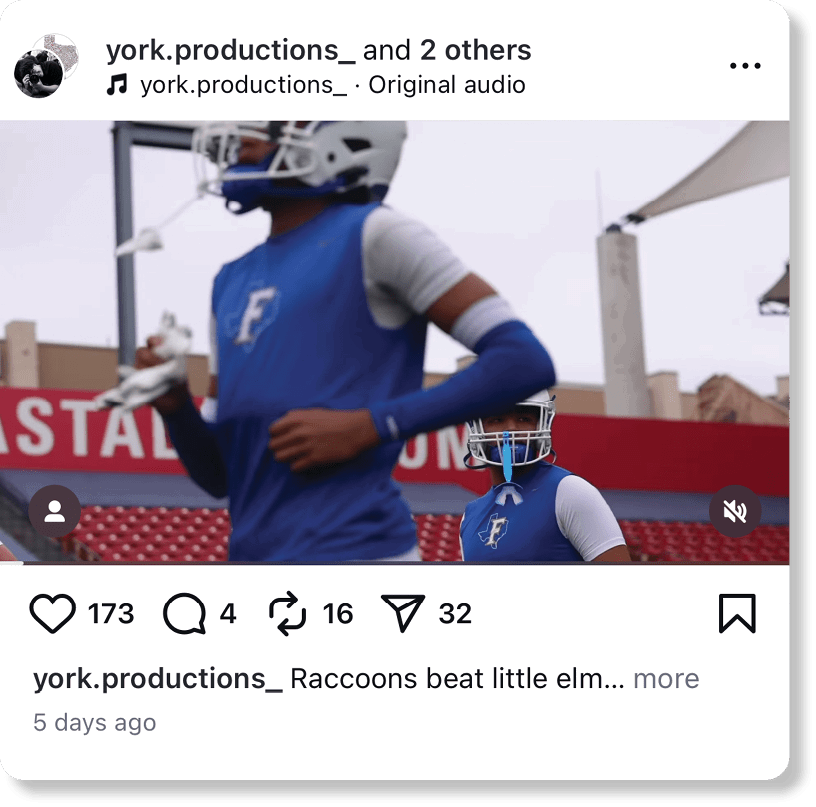The height and width of the screenshot is (807, 816).
Task: Repost this video
Action: tap(288, 613)
